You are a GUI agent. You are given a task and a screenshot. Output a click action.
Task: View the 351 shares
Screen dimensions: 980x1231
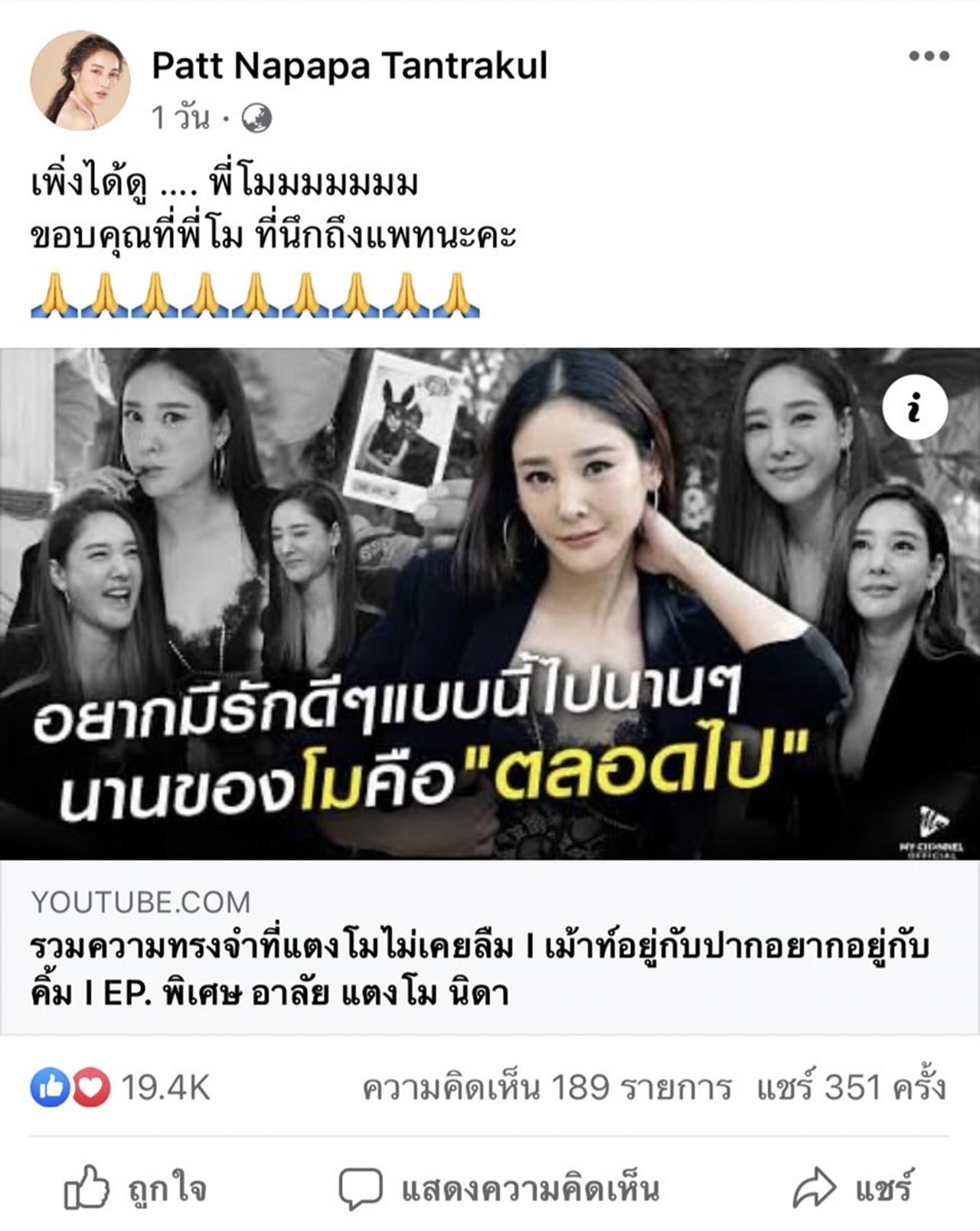click(851, 1088)
